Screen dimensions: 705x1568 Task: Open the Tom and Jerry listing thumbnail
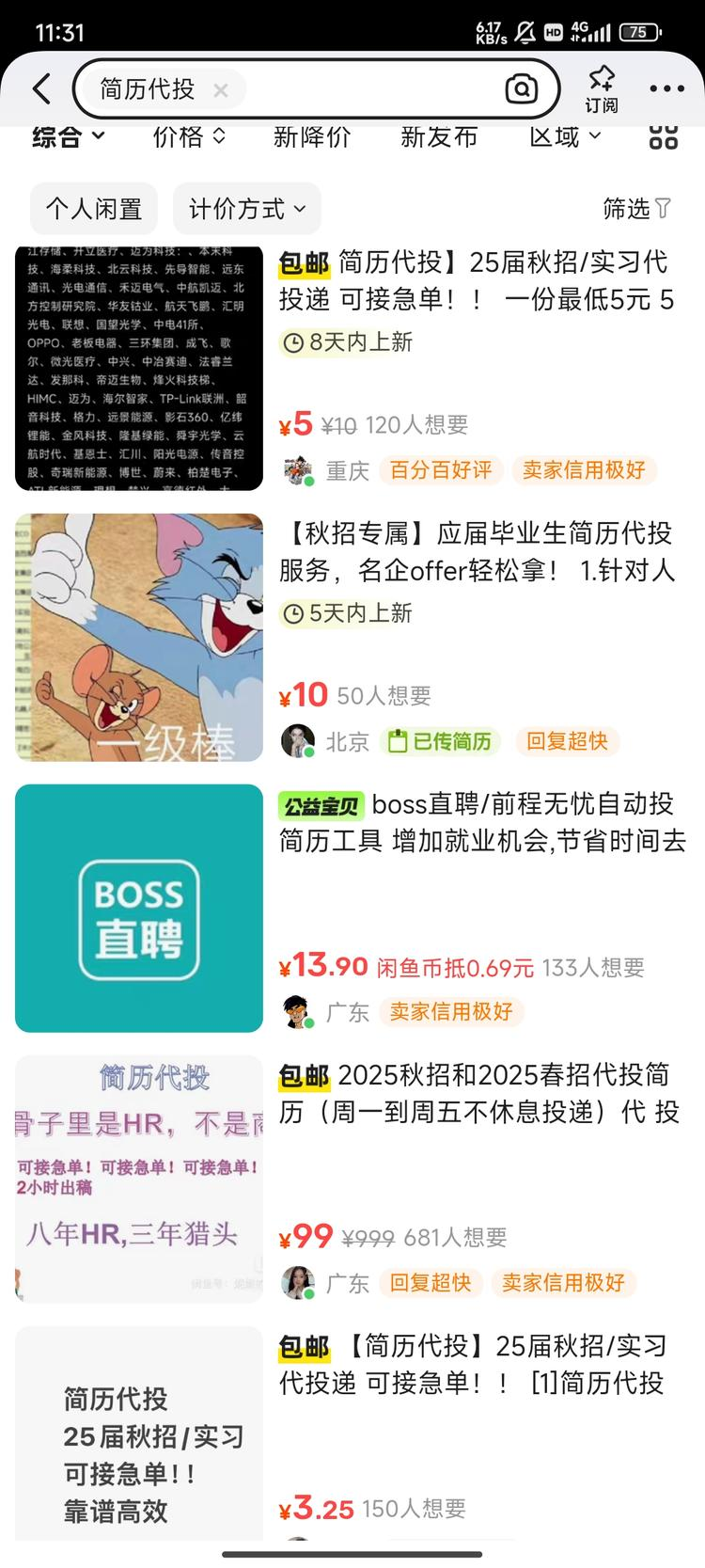pyautogui.click(x=138, y=637)
